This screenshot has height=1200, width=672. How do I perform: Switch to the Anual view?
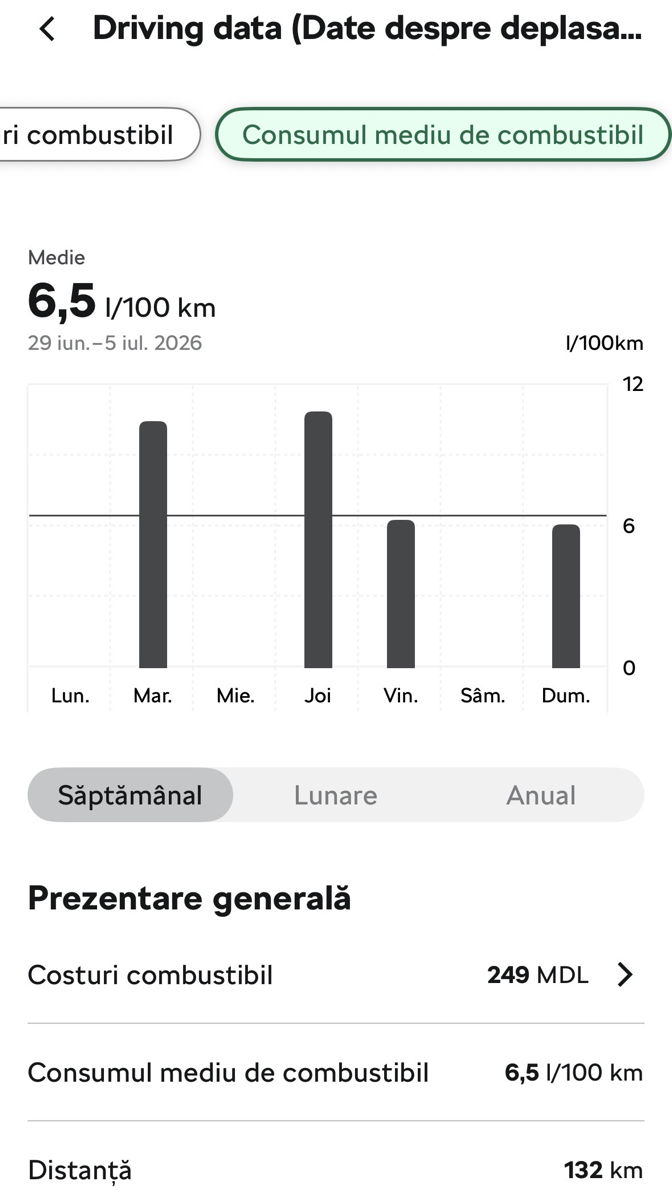[541, 795]
